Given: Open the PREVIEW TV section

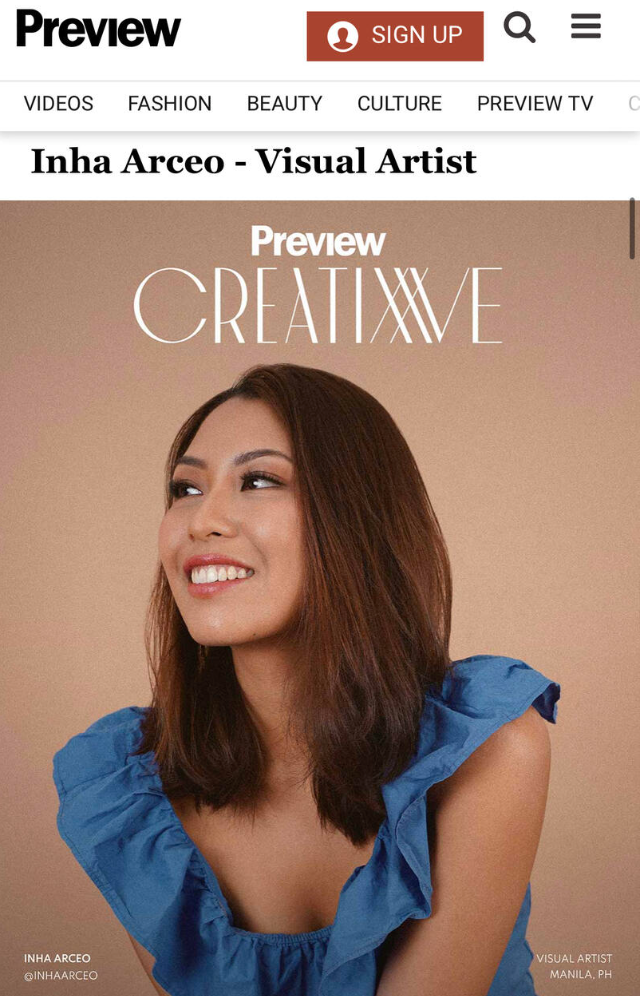Looking at the screenshot, I should [535, 104].
